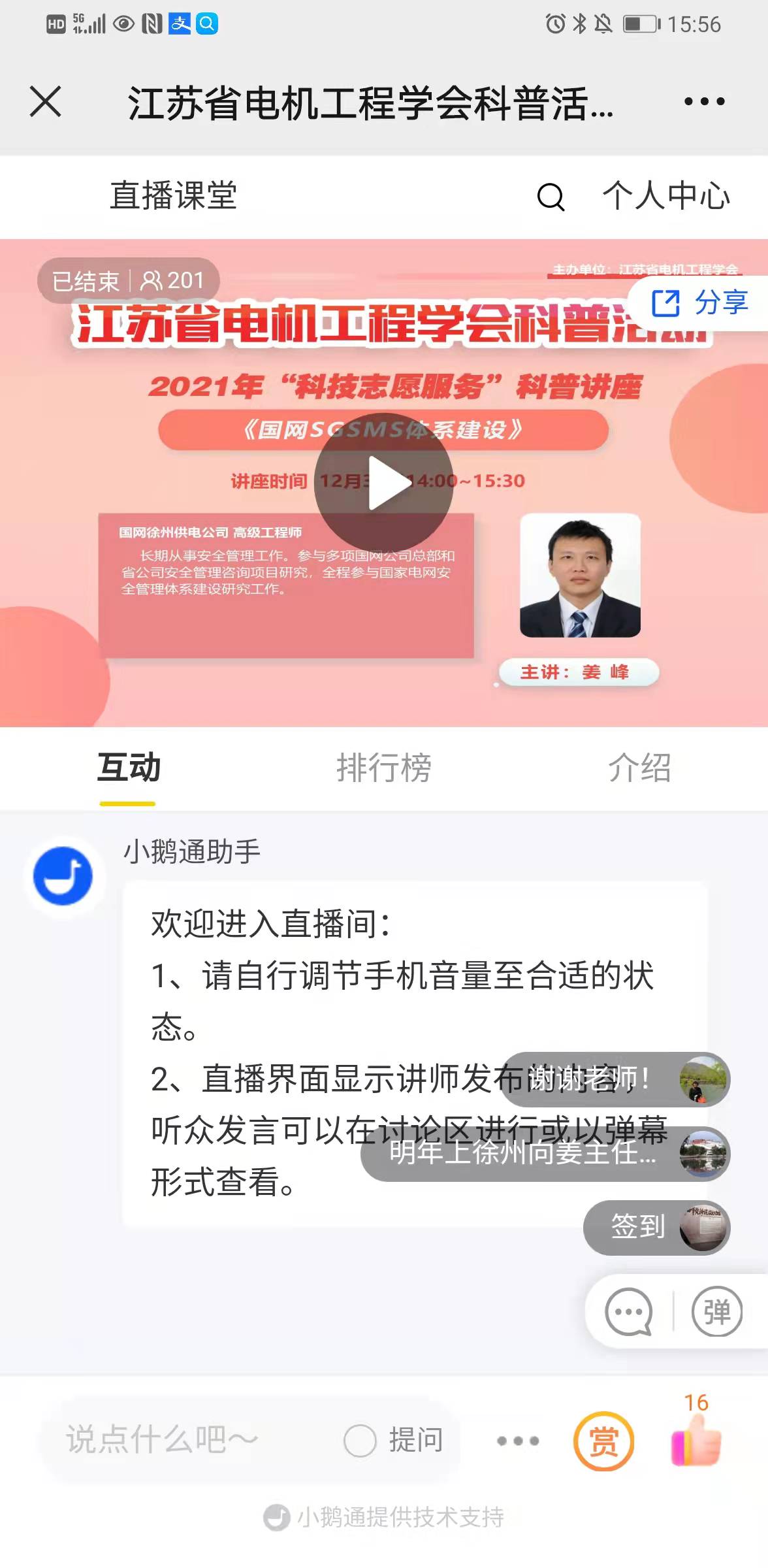Tap the search magnifier icon
Screen dimensions: 768x1568
551,197
